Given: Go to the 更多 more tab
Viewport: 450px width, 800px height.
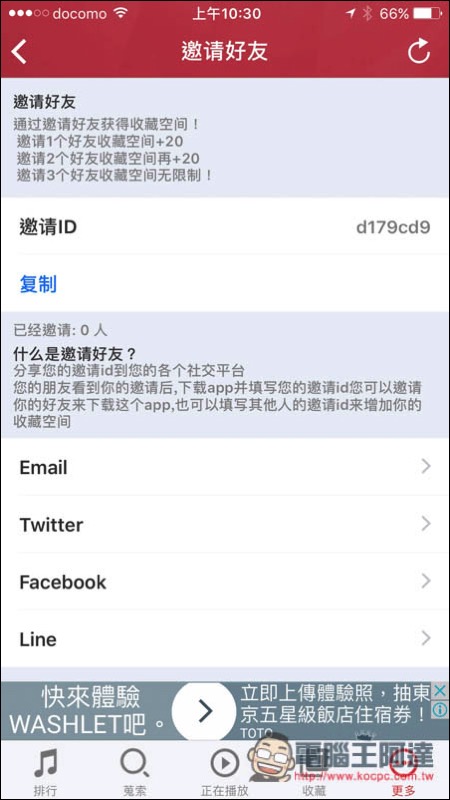Looking at the screenshot, I should pyautogui.click(x=404, y=770).
